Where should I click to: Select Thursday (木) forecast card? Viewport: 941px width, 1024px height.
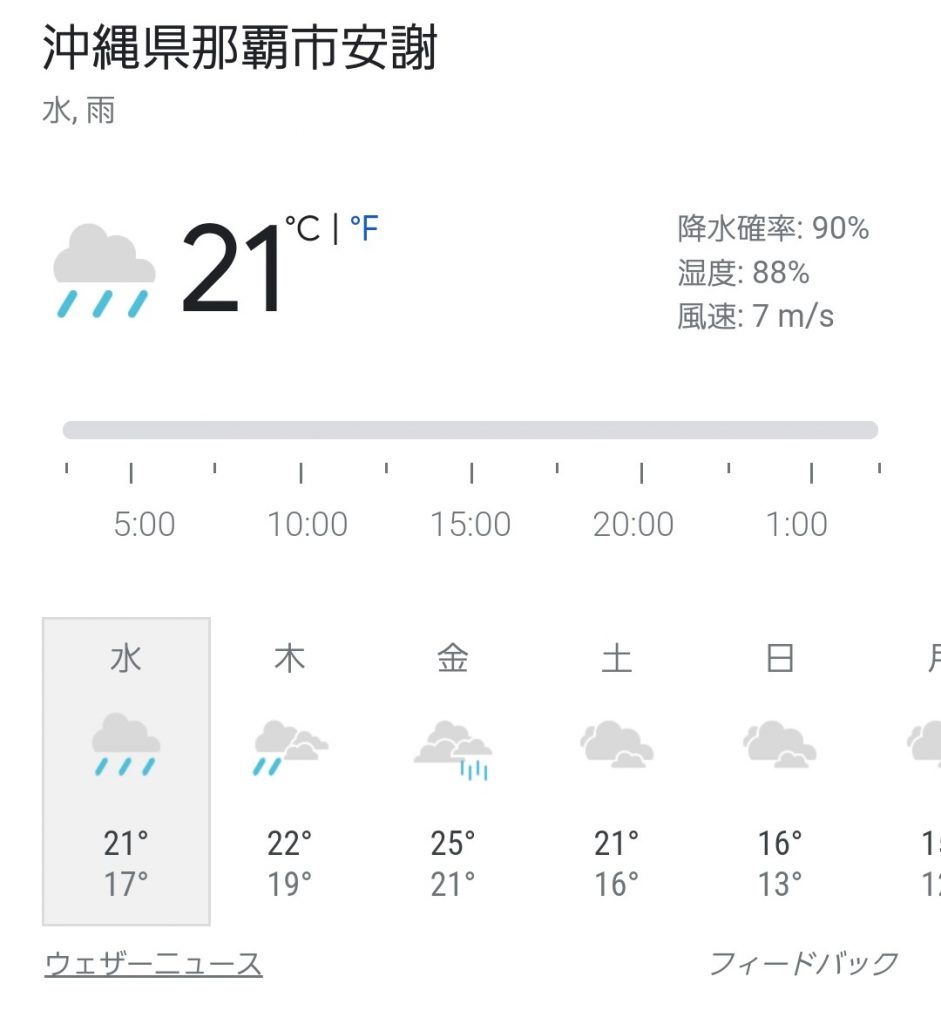[289, 770]
